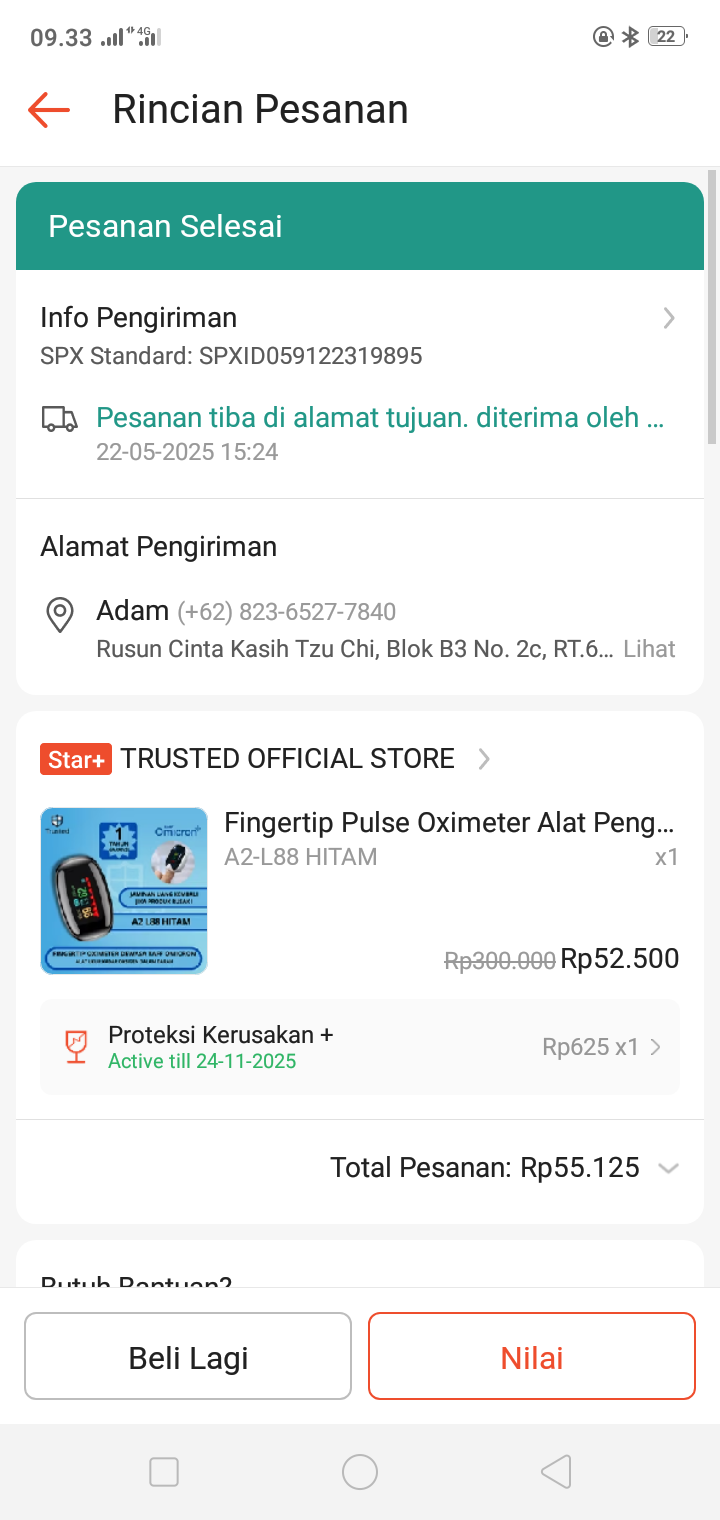The image size is (720, 1520).
Task: Open Info Pengiriman shipping details
Action: (668, 319)
